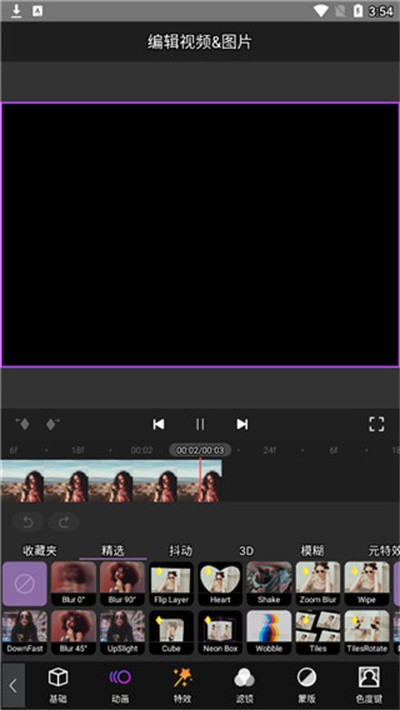400x710 pixels.
Task: Apply the Flip Layer effect
Action: (x=171, y=584)
